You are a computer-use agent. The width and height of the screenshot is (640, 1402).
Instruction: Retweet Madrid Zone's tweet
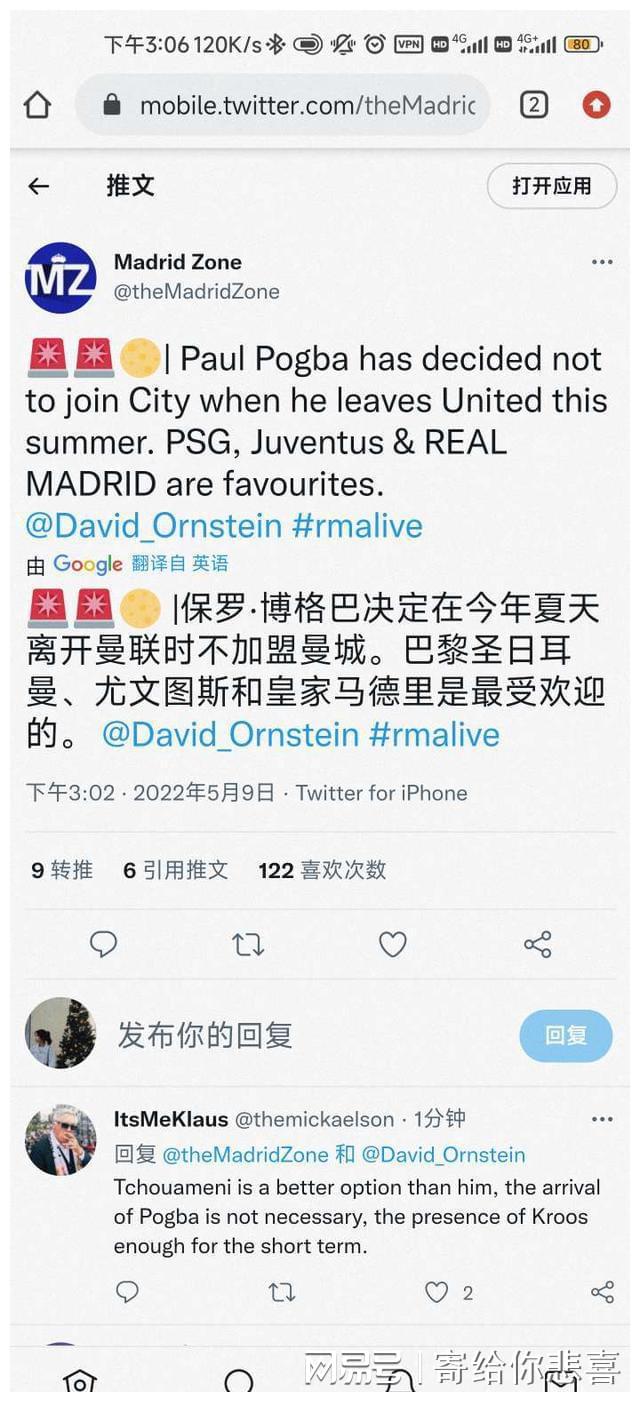point(248,944)
